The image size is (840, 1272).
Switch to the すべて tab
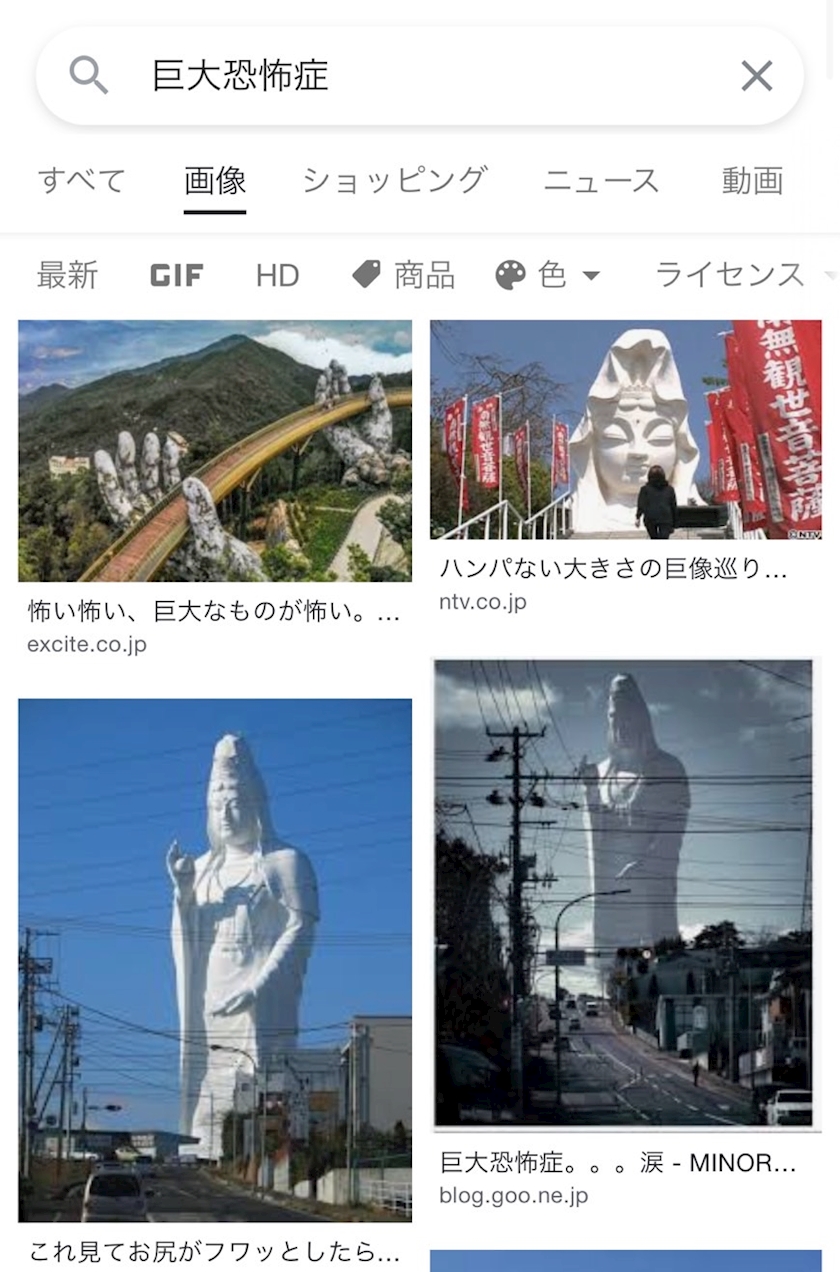point(82,181)
